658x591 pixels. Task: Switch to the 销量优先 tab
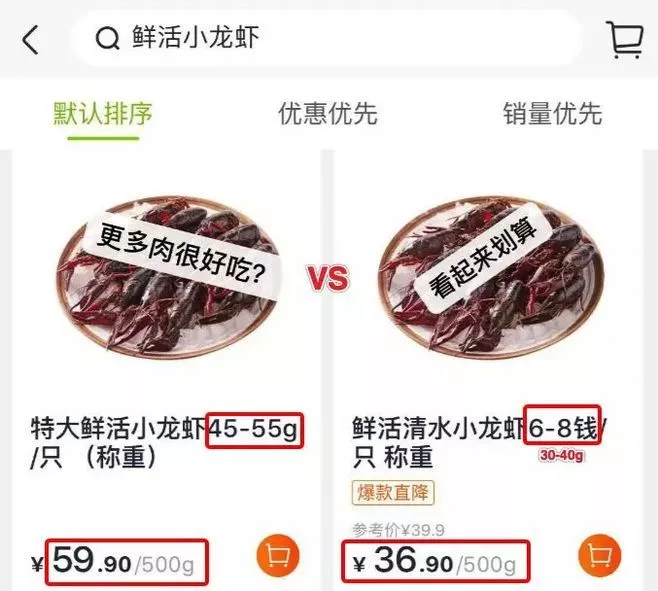coord(552,113)
